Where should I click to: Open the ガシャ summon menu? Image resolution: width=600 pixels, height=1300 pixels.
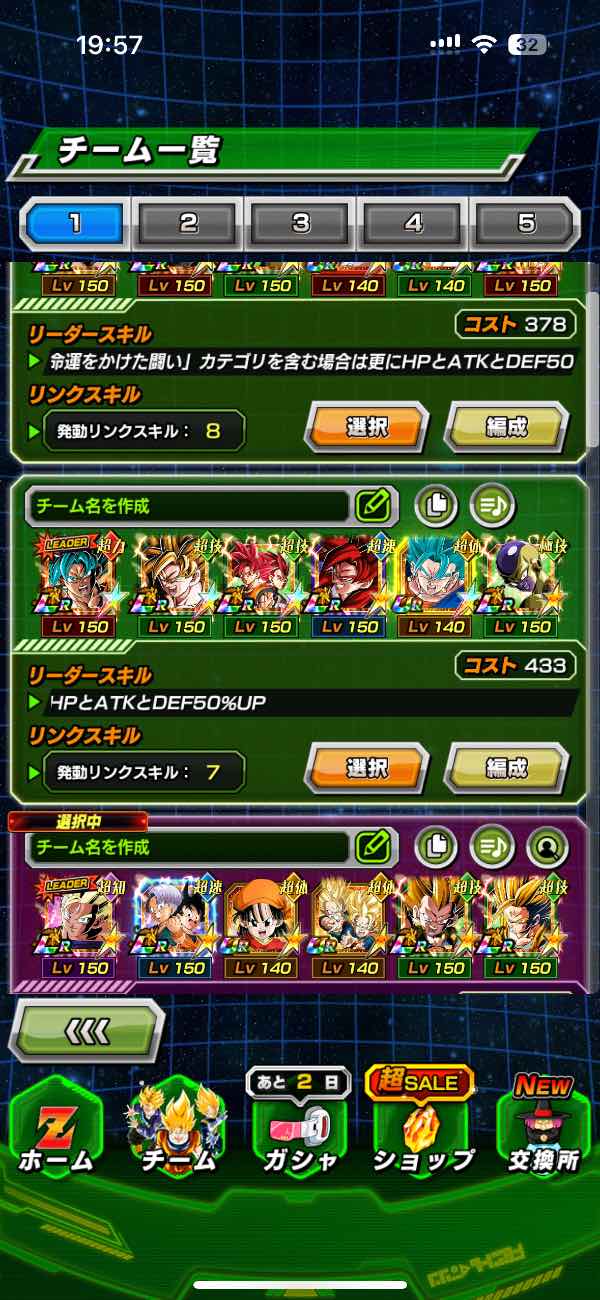[300, 1130]
